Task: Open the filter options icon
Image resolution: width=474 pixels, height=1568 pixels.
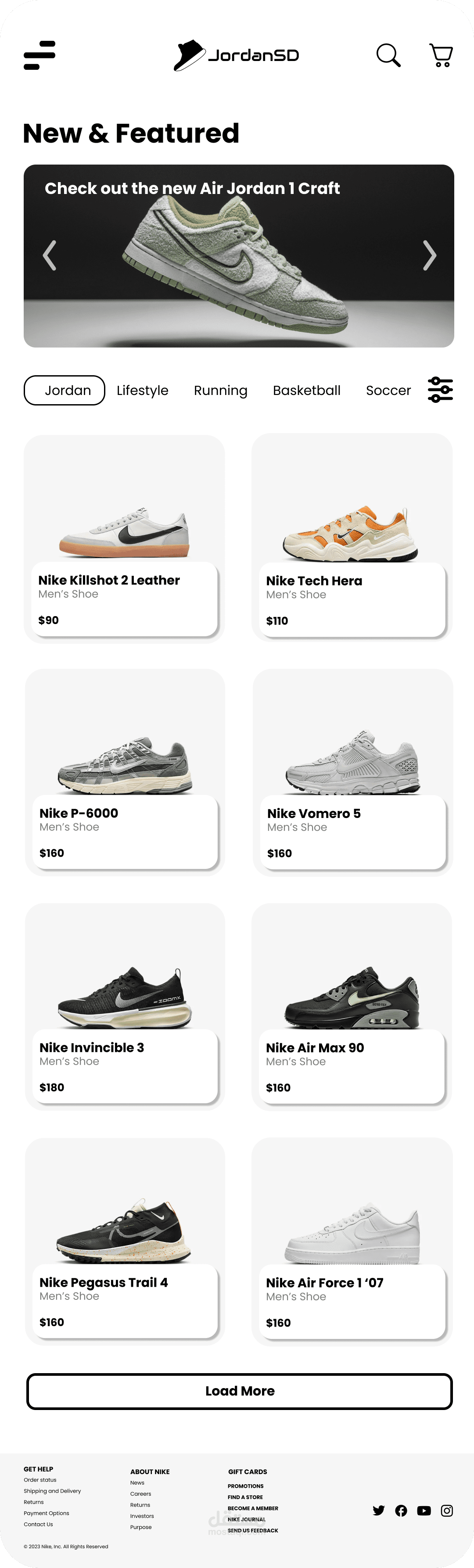Action: click(x=441, y=390)
